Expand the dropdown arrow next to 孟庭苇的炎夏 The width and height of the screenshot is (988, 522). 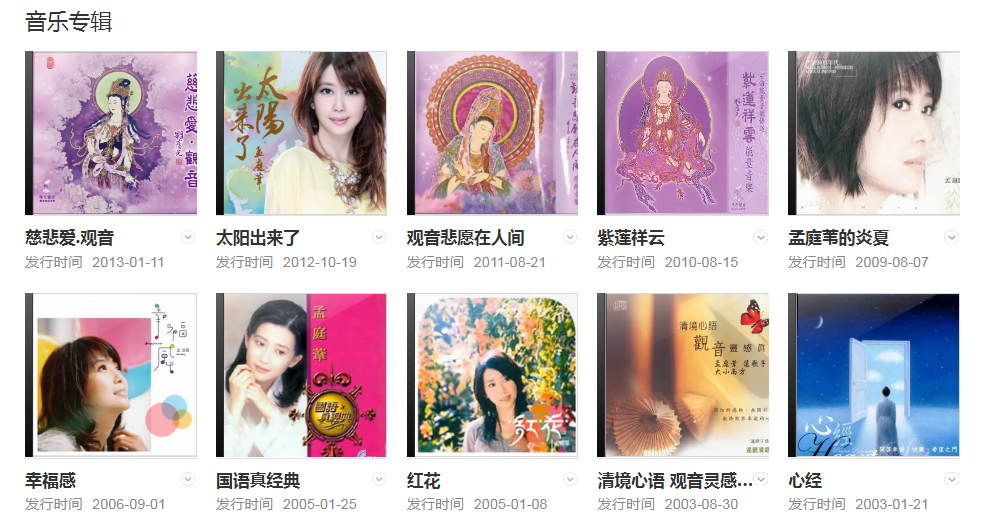pyautogui.click(x=951, y=237)
